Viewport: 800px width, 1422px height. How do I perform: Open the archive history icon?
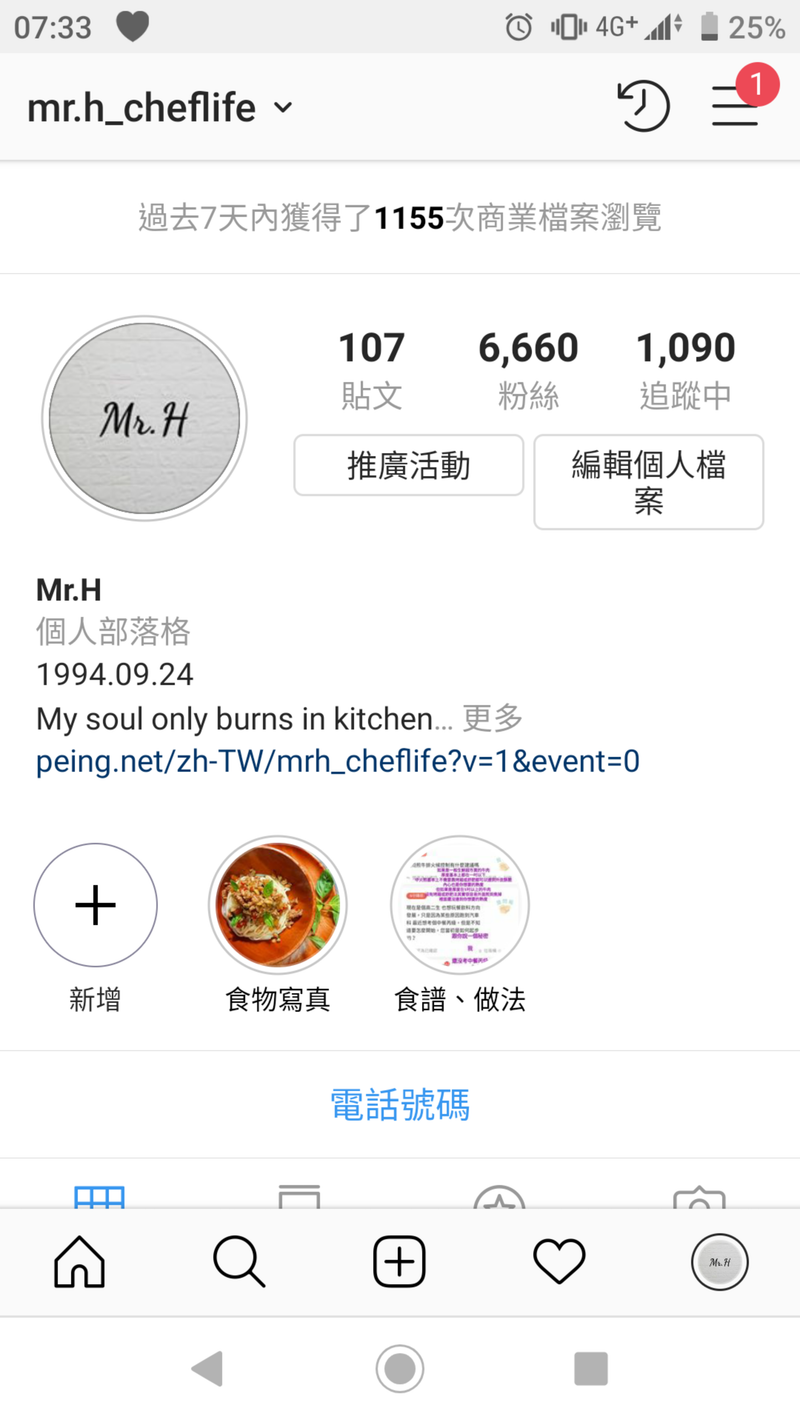[643, 106]
